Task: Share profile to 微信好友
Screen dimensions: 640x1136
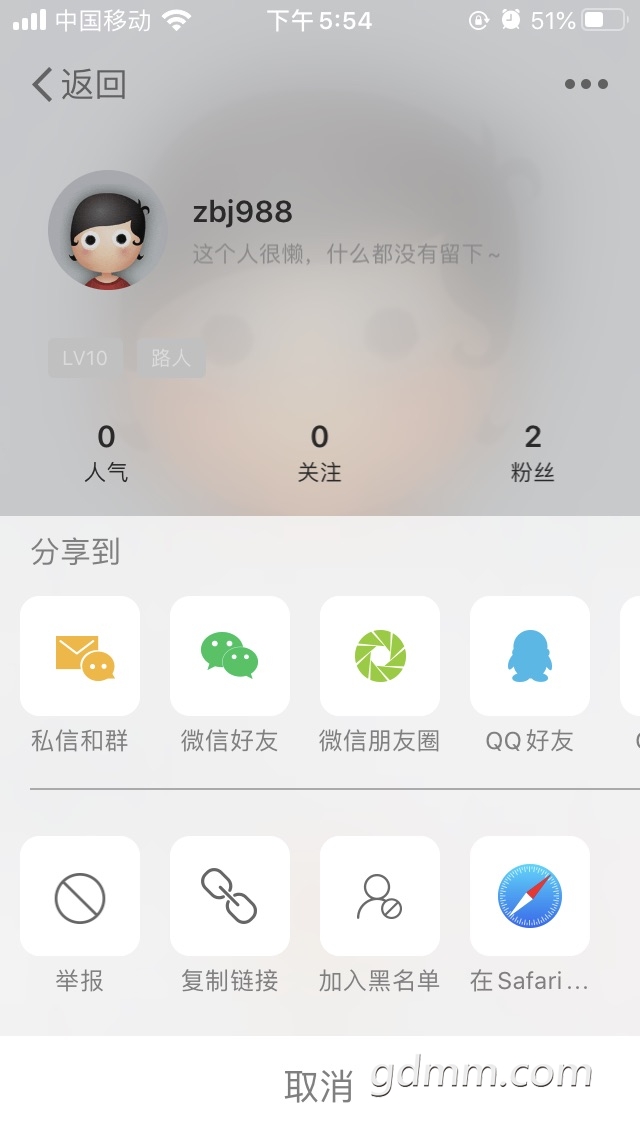Action: click(230, 656)
